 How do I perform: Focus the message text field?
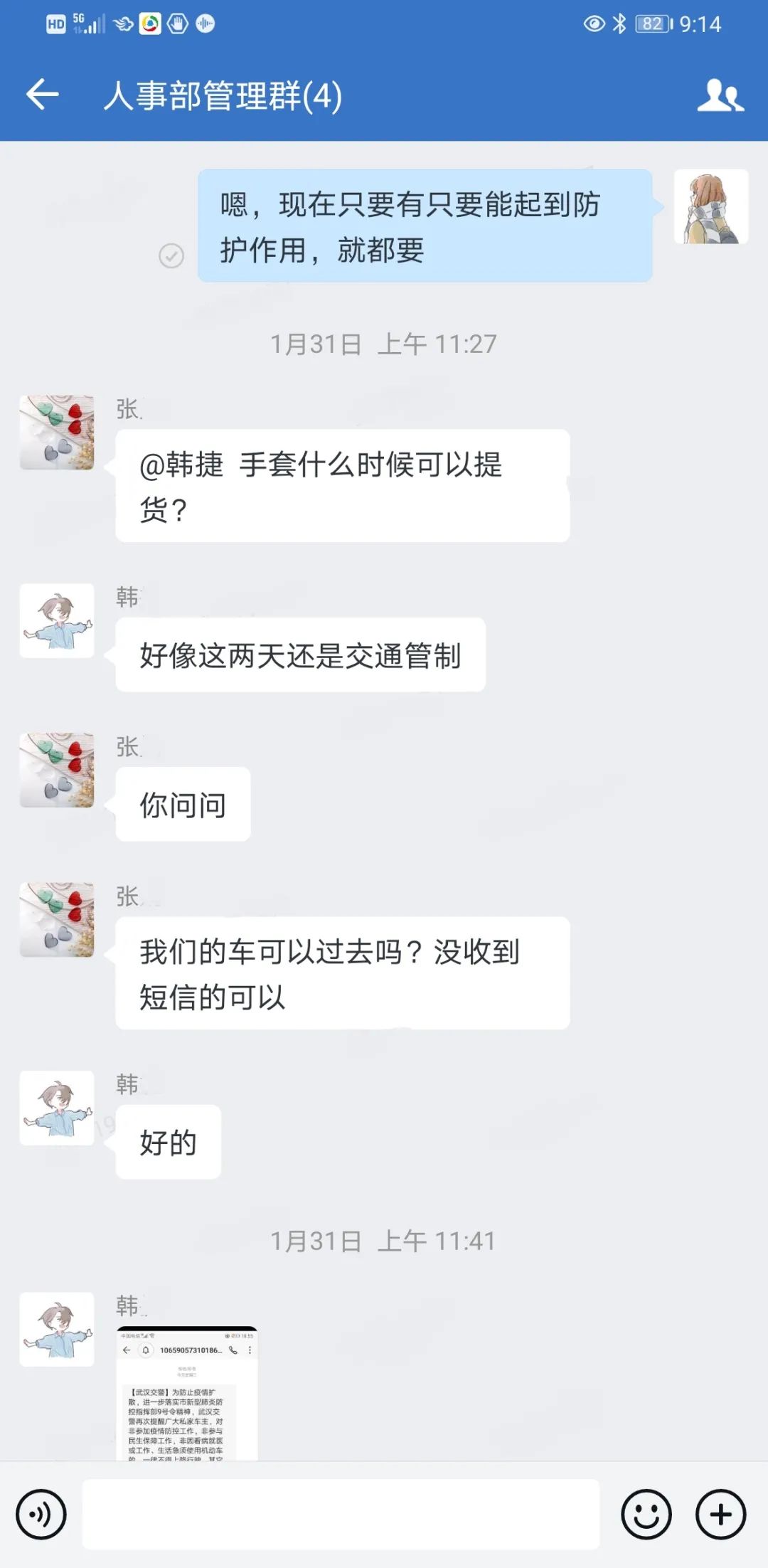tap(341, 1515)
